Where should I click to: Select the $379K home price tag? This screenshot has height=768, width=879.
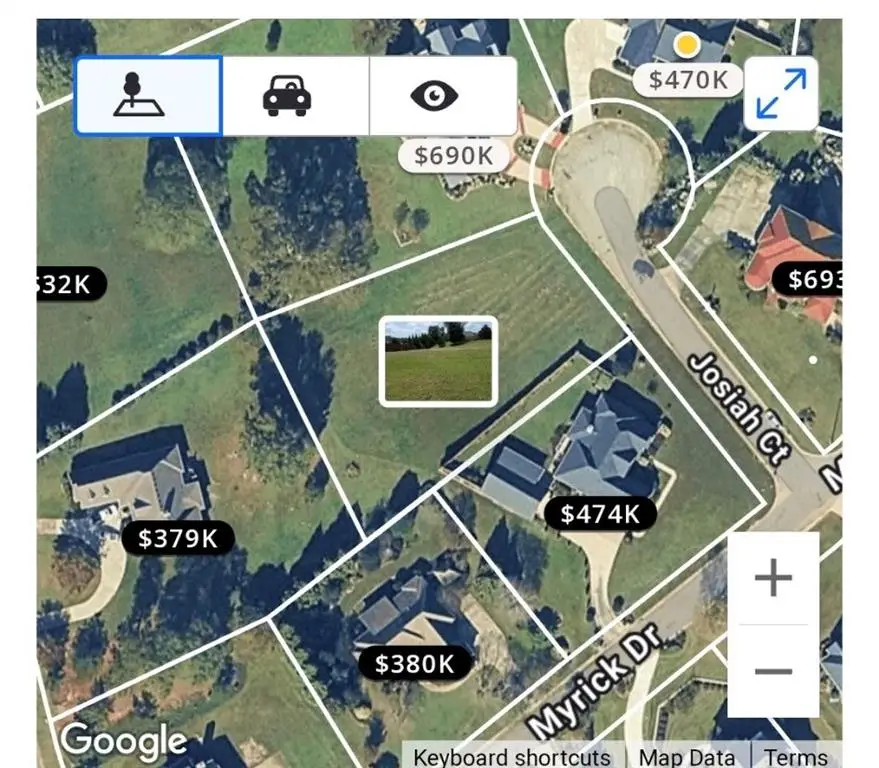point(177,538)
